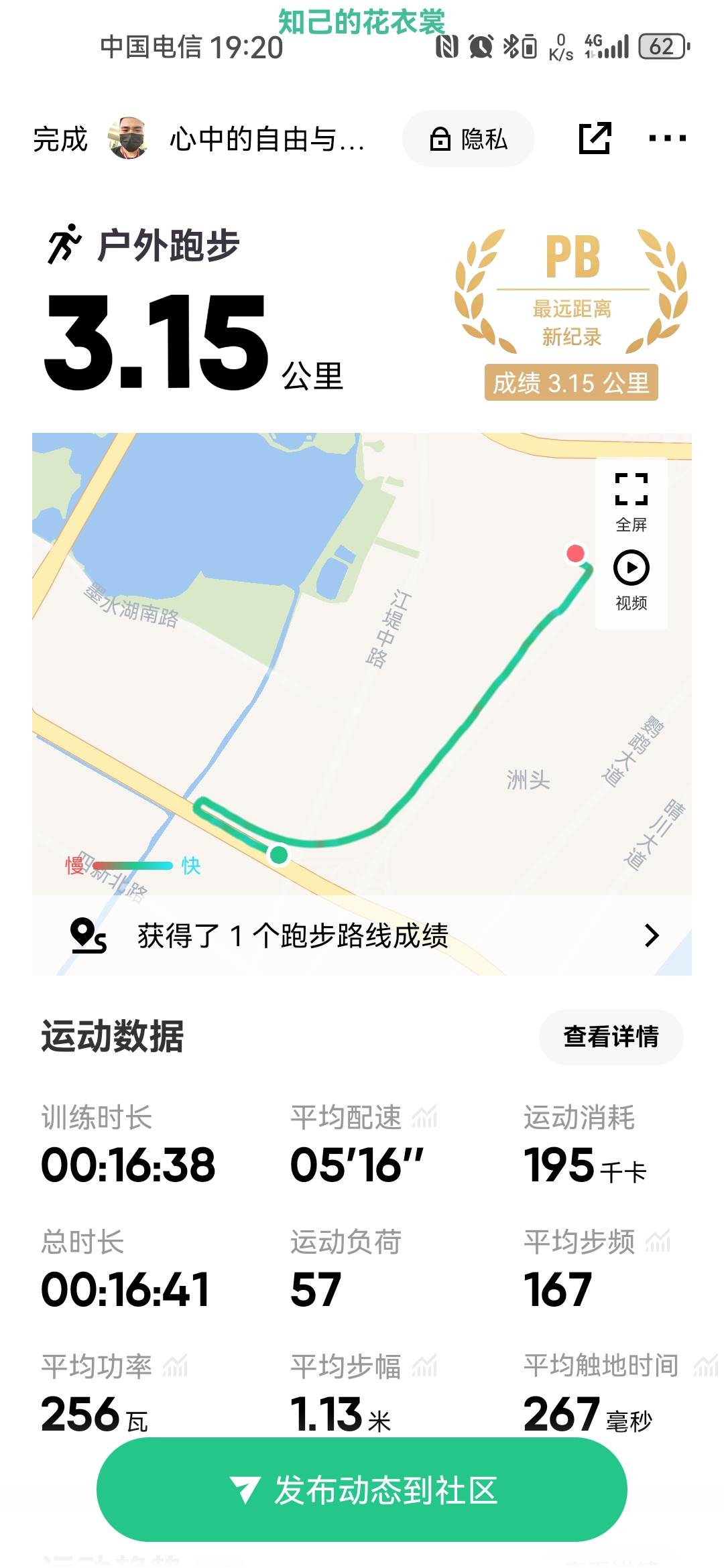
Task: Open the user profile avatar
Action: 128,139
